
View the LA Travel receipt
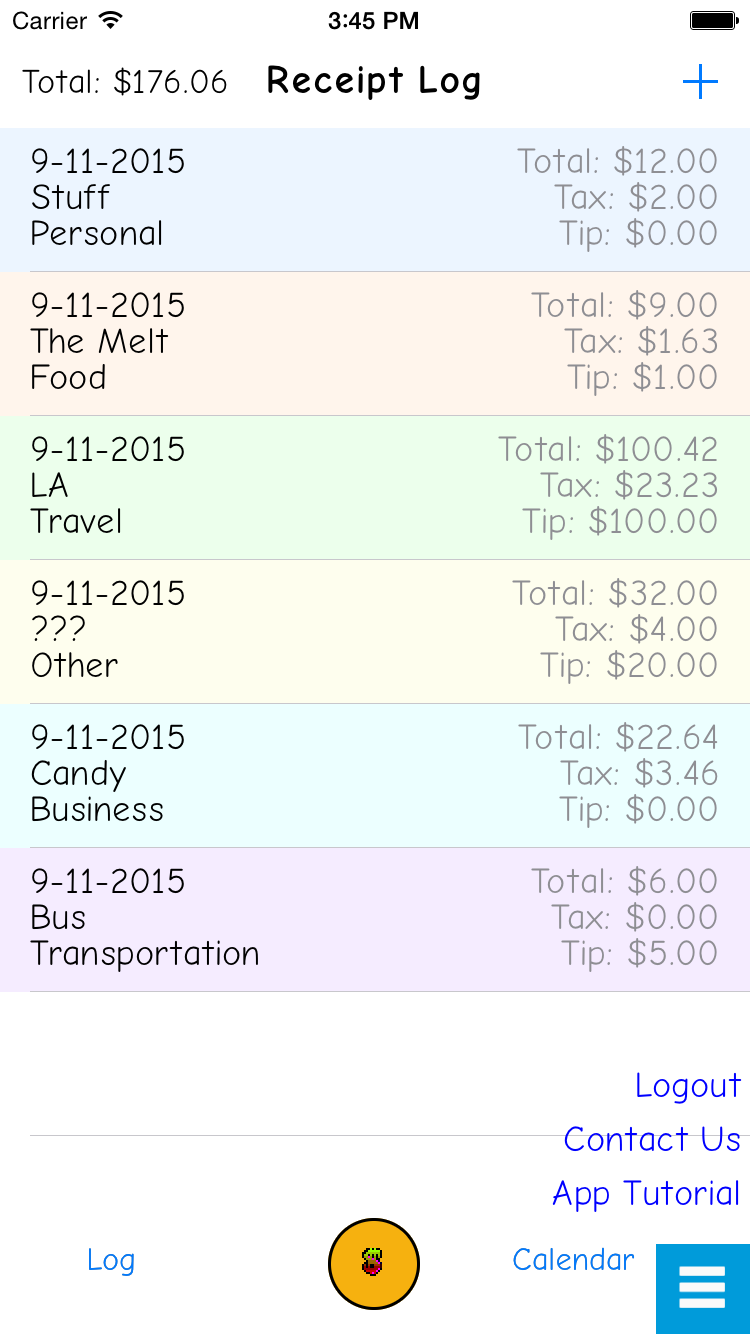click(375, 486)
